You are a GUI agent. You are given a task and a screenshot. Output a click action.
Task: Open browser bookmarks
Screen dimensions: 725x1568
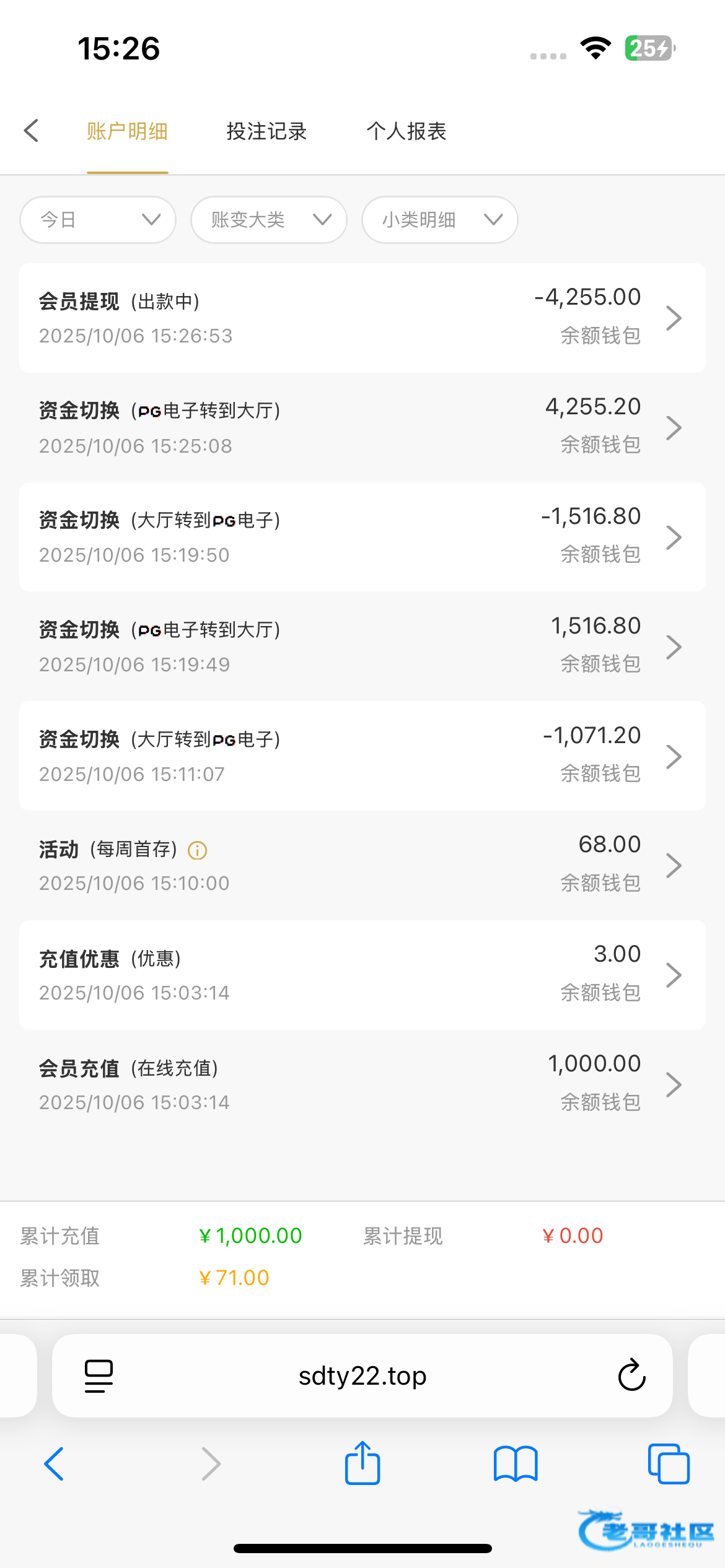point(516,1463)
